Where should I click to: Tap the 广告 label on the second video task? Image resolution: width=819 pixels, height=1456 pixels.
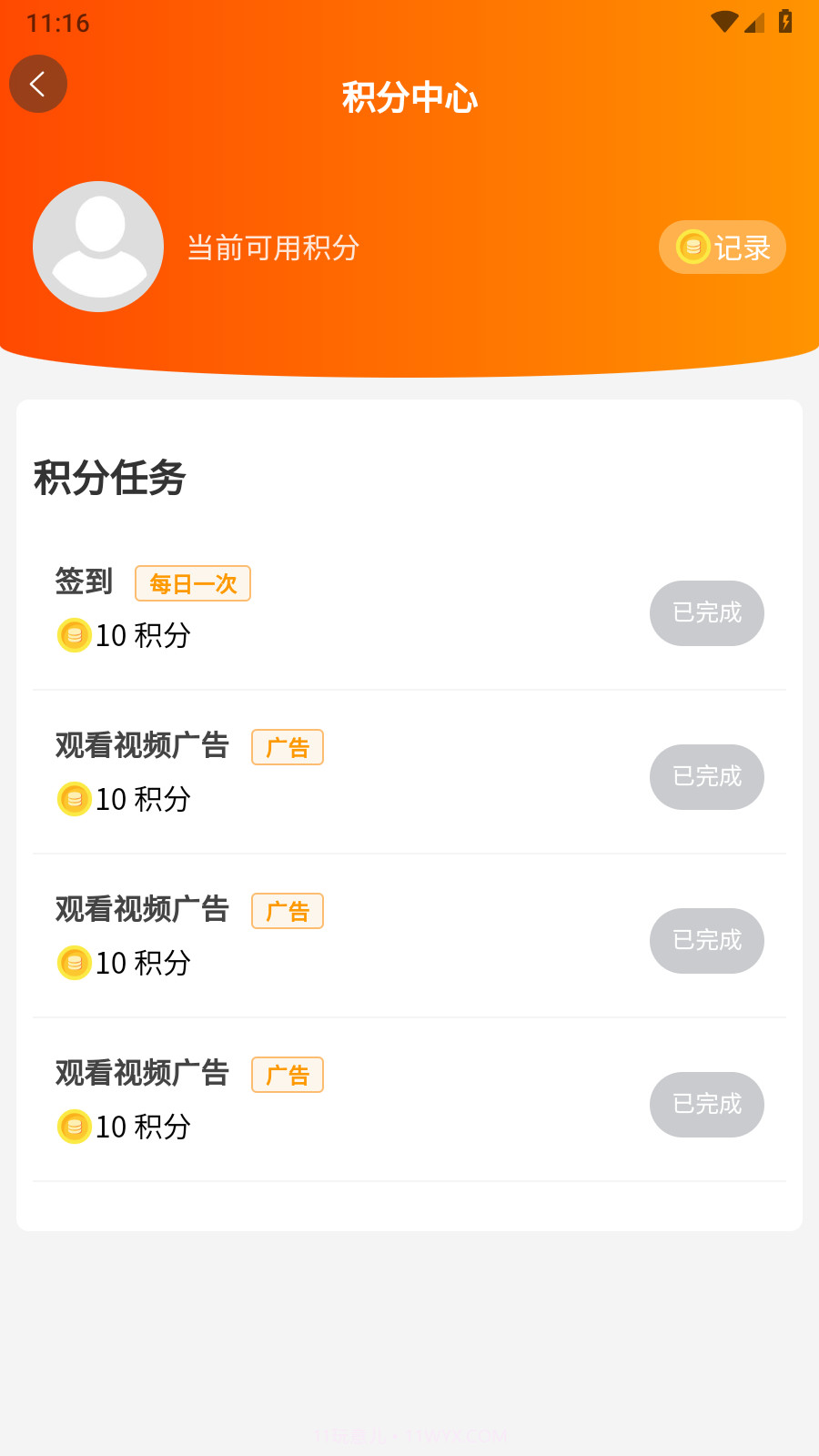pos(287,910)
